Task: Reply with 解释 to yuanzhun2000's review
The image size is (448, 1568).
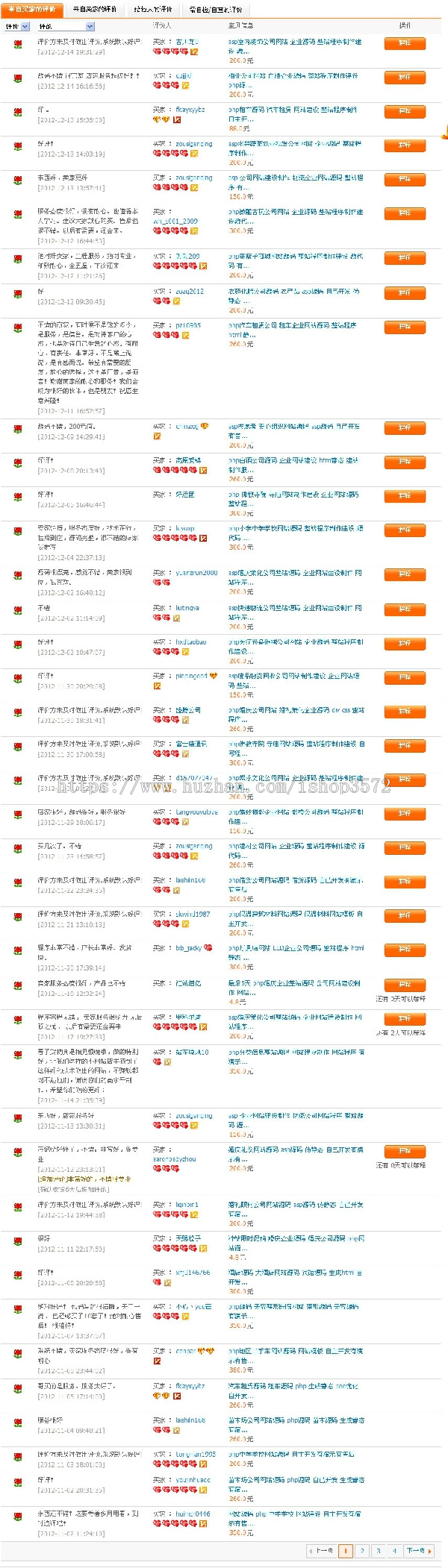Action: pyautogui.click(x=405, y=574)
